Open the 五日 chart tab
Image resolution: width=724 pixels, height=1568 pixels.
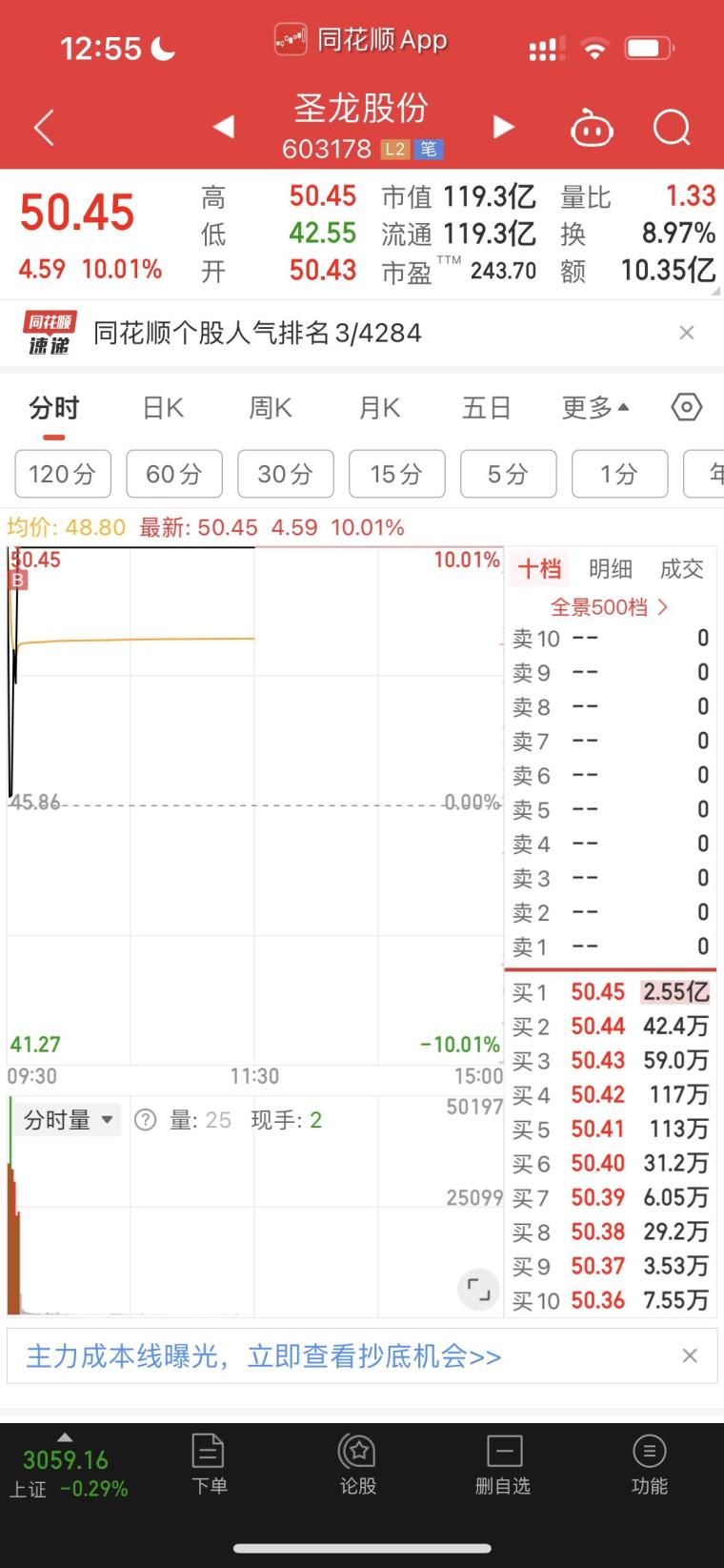point(487,408)
